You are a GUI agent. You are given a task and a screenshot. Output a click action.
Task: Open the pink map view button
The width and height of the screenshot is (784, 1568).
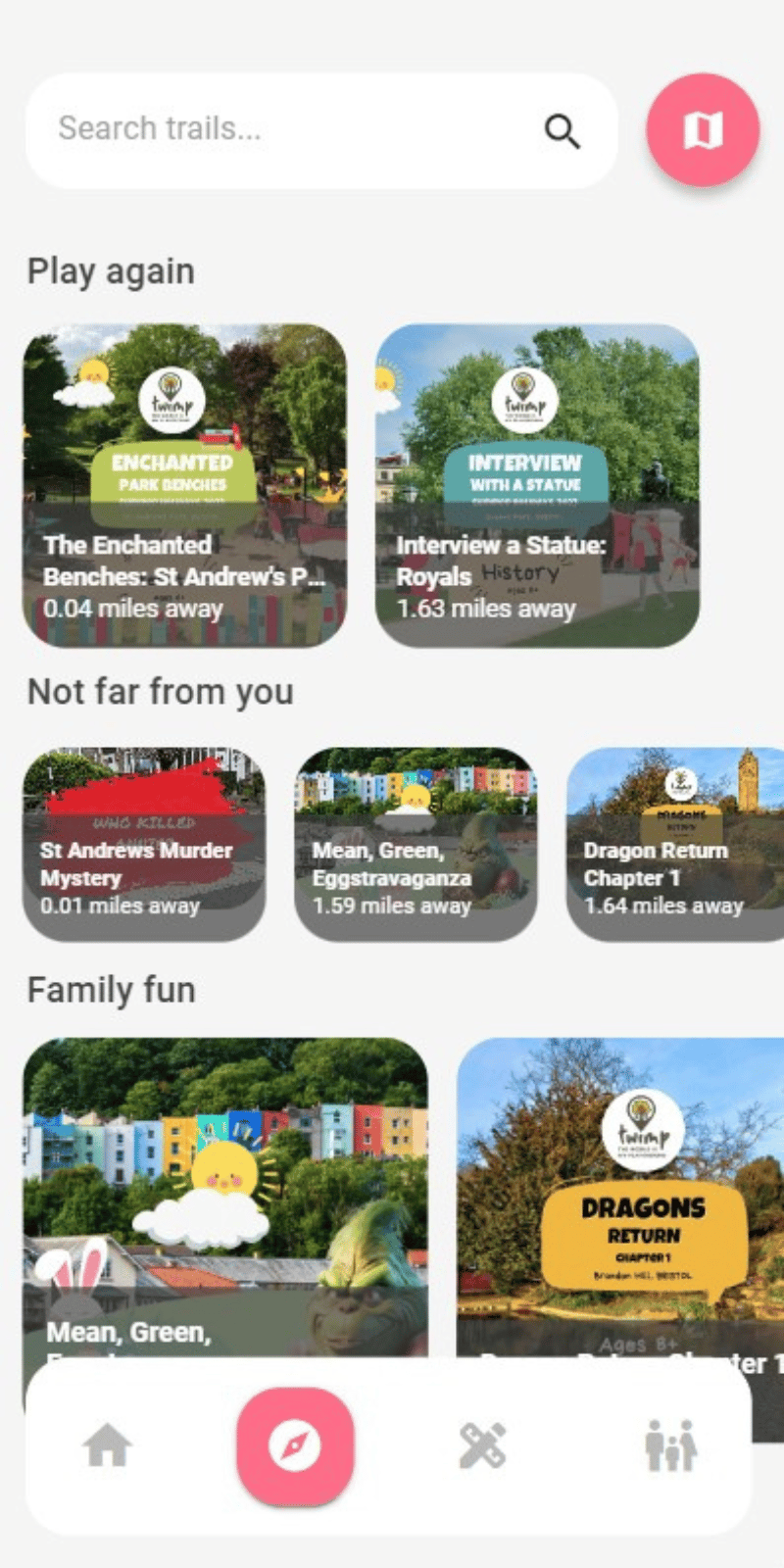click(x=703, y=129)
